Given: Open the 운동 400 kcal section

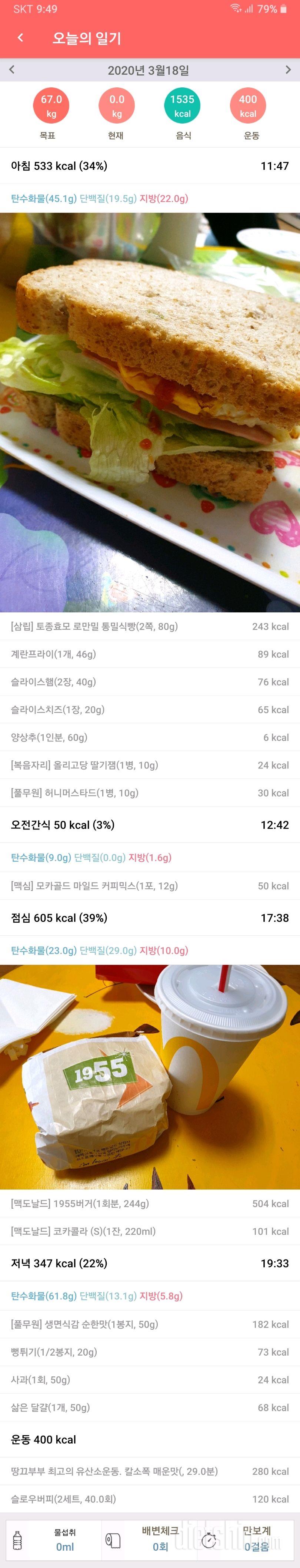Looking at the screenshot, I should point(149,1440).
